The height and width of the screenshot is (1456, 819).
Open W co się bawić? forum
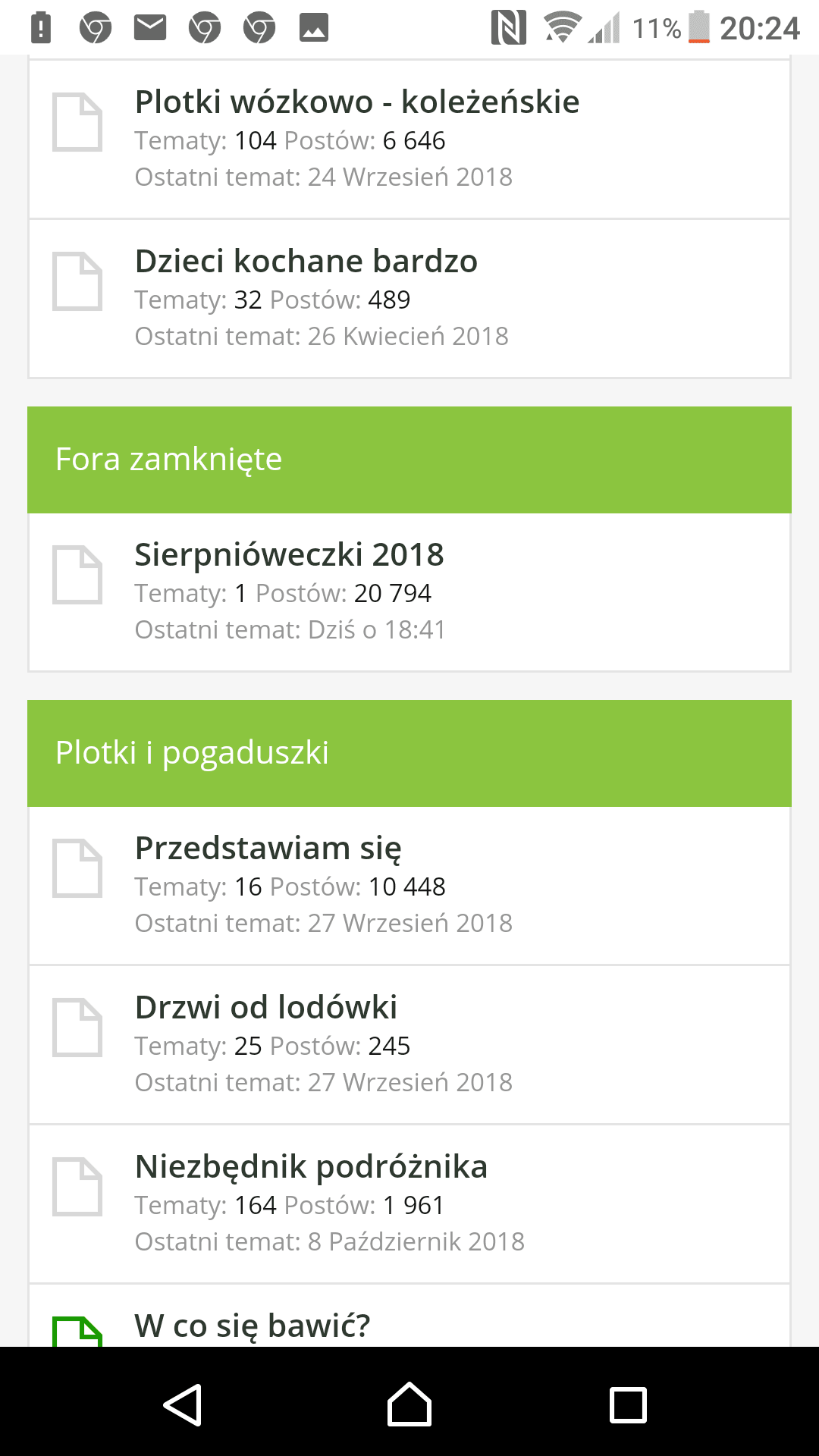(252, 1326)
